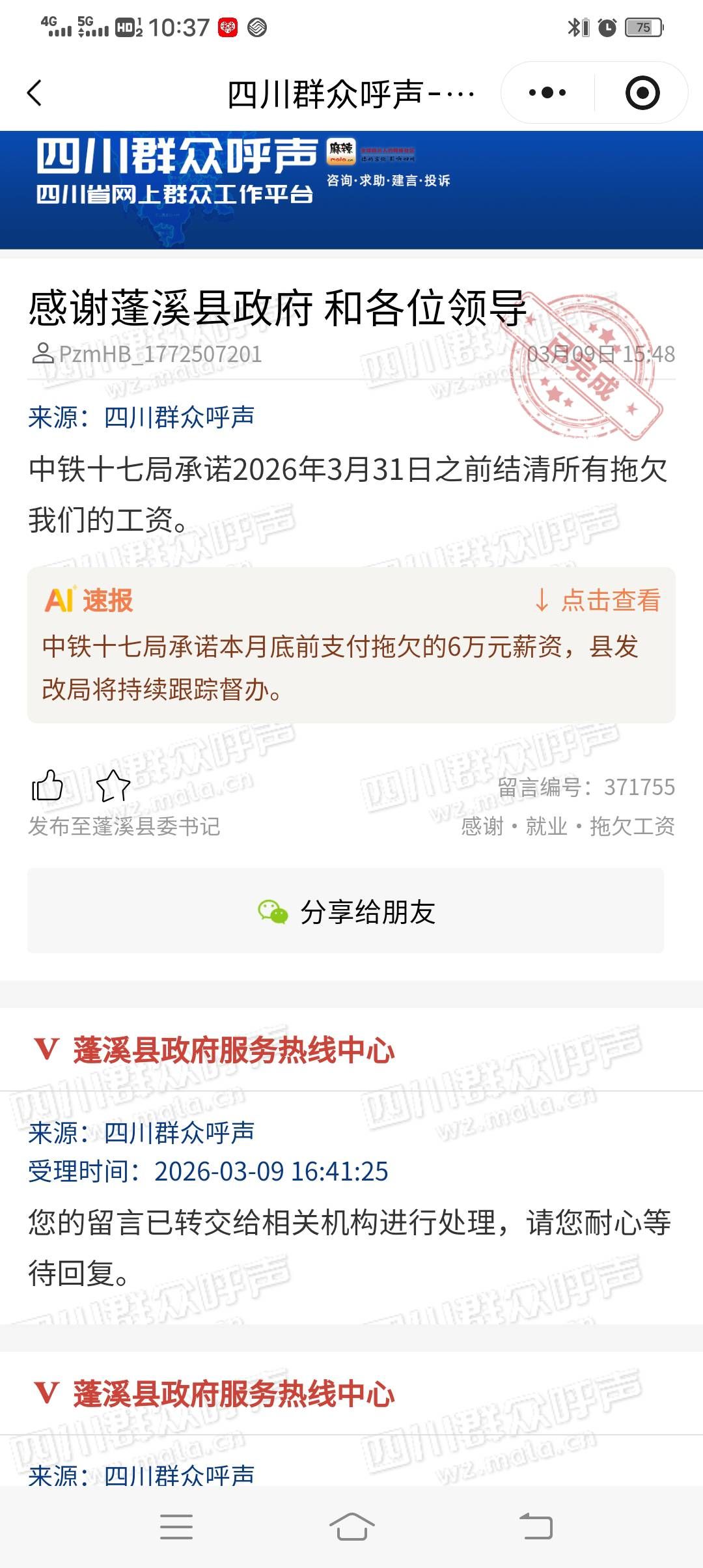
Task: Close the mini program via circle icon
Action: pos(642,93)
